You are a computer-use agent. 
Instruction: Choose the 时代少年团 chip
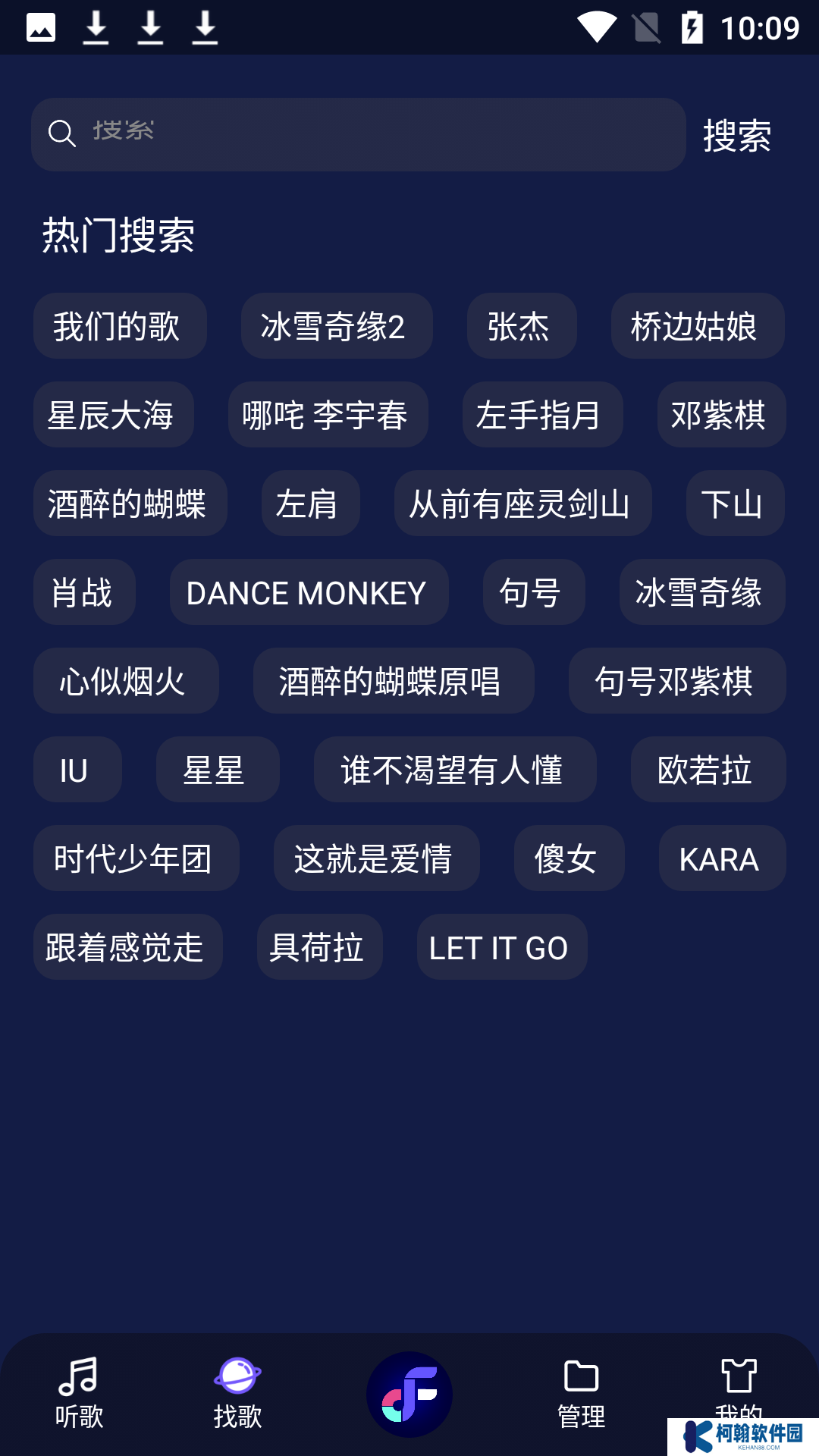coord(136,858)
